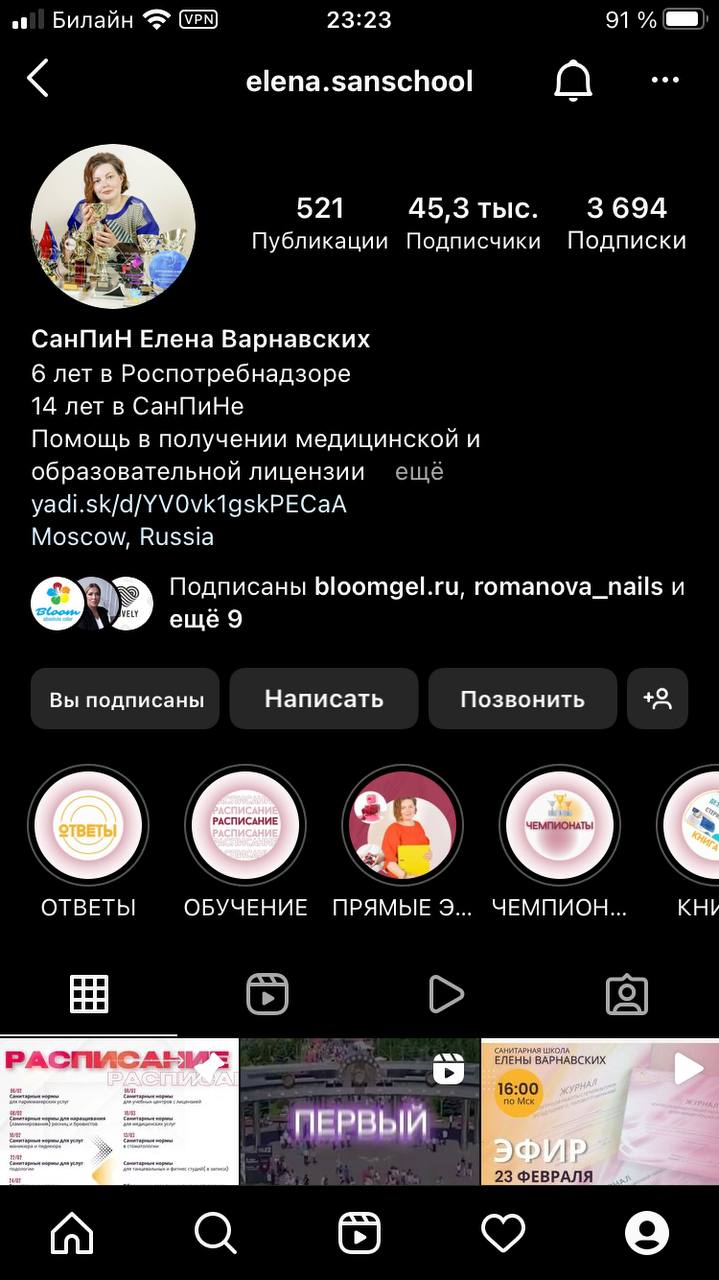
Task: Open the profile picture of Elena
Action: [113, 226]
